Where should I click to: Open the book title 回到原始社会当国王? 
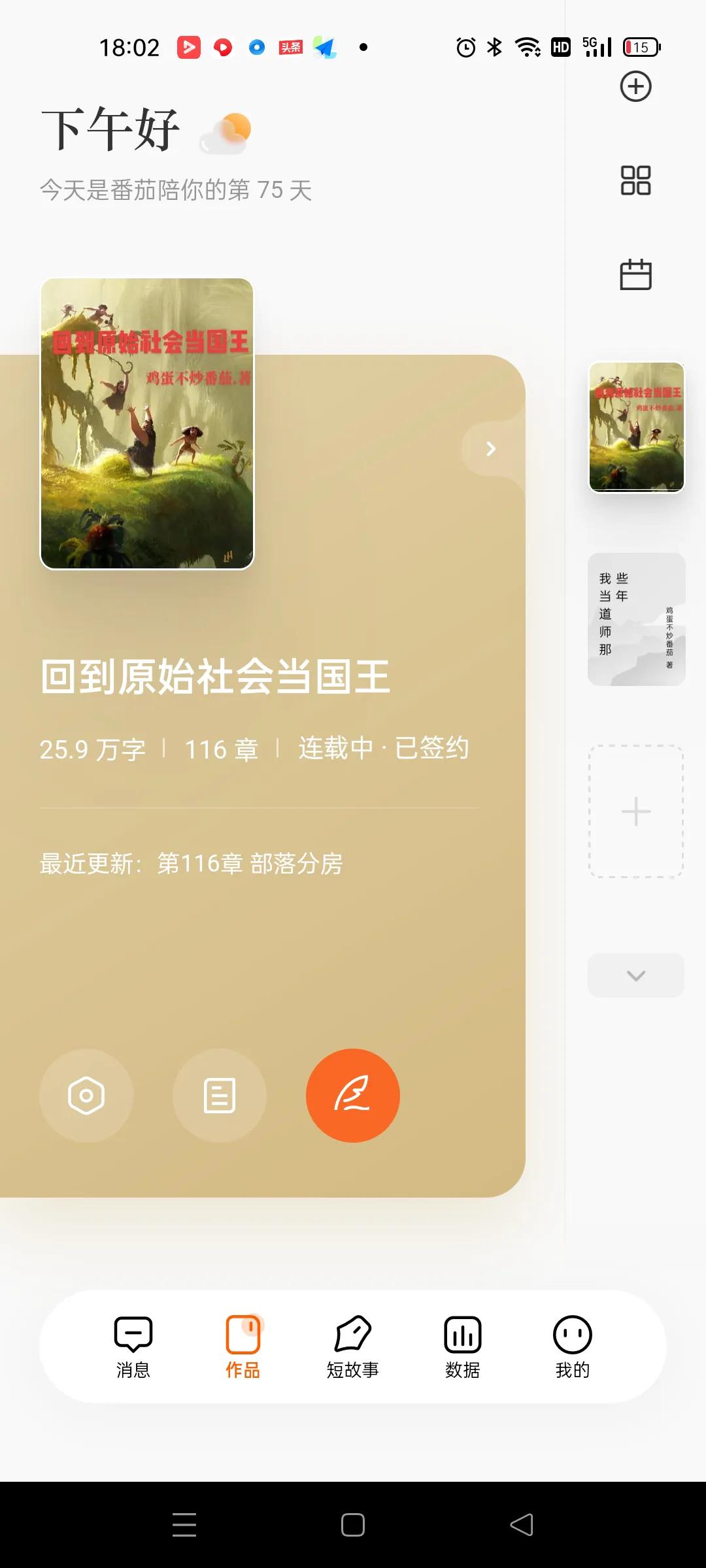point(216,678)
